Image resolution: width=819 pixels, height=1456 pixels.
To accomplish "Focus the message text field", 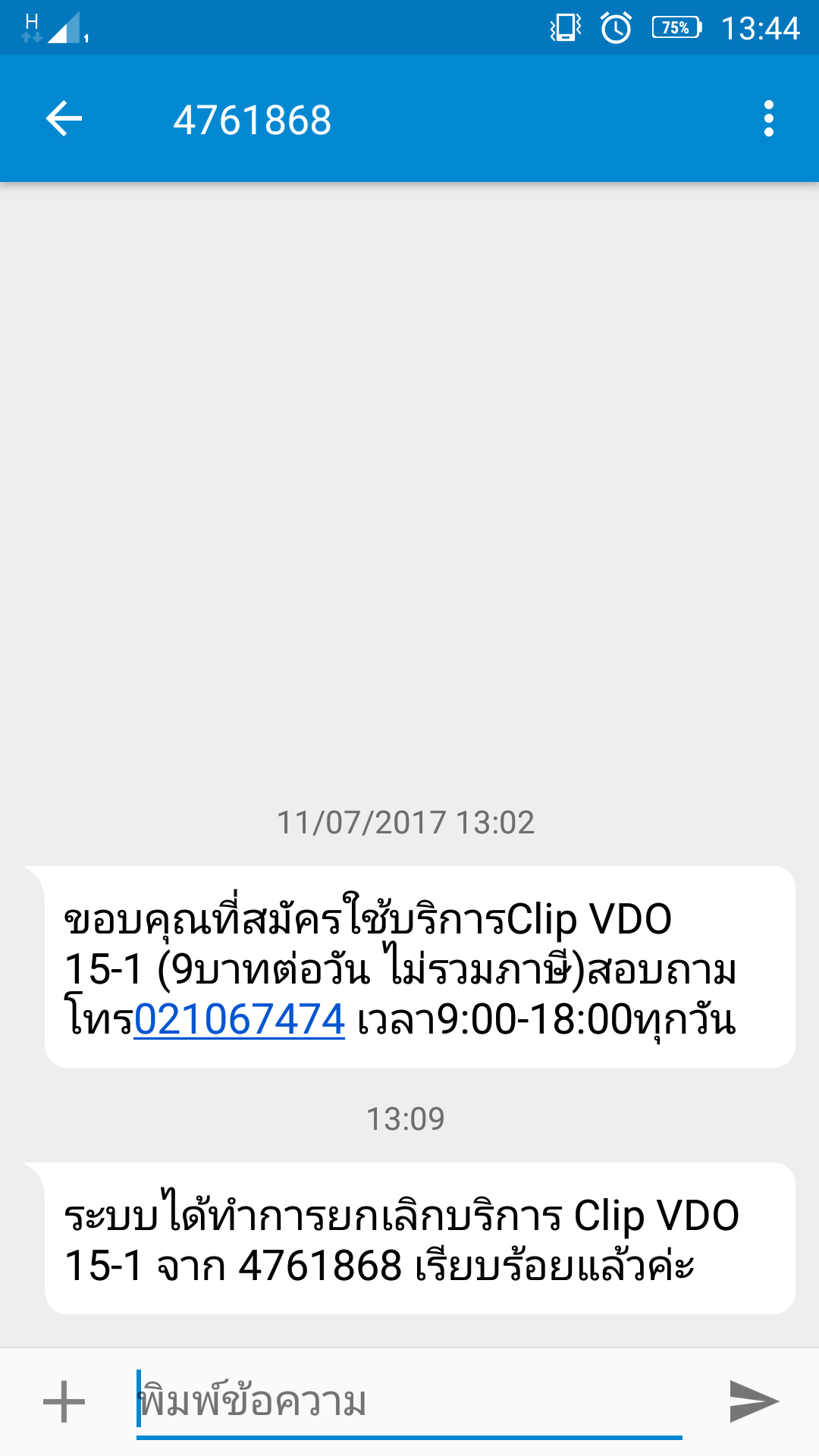I will 409,1401.
